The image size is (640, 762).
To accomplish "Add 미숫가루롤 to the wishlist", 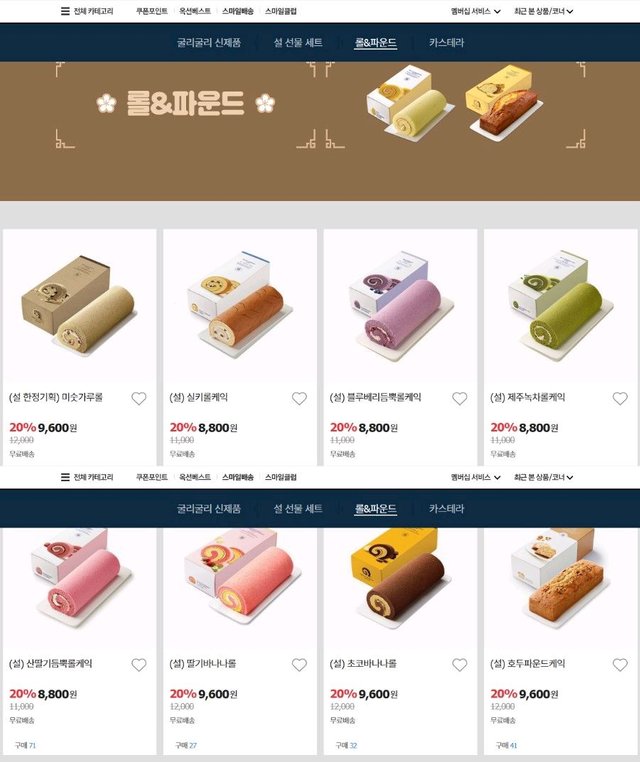I will 139,398.
